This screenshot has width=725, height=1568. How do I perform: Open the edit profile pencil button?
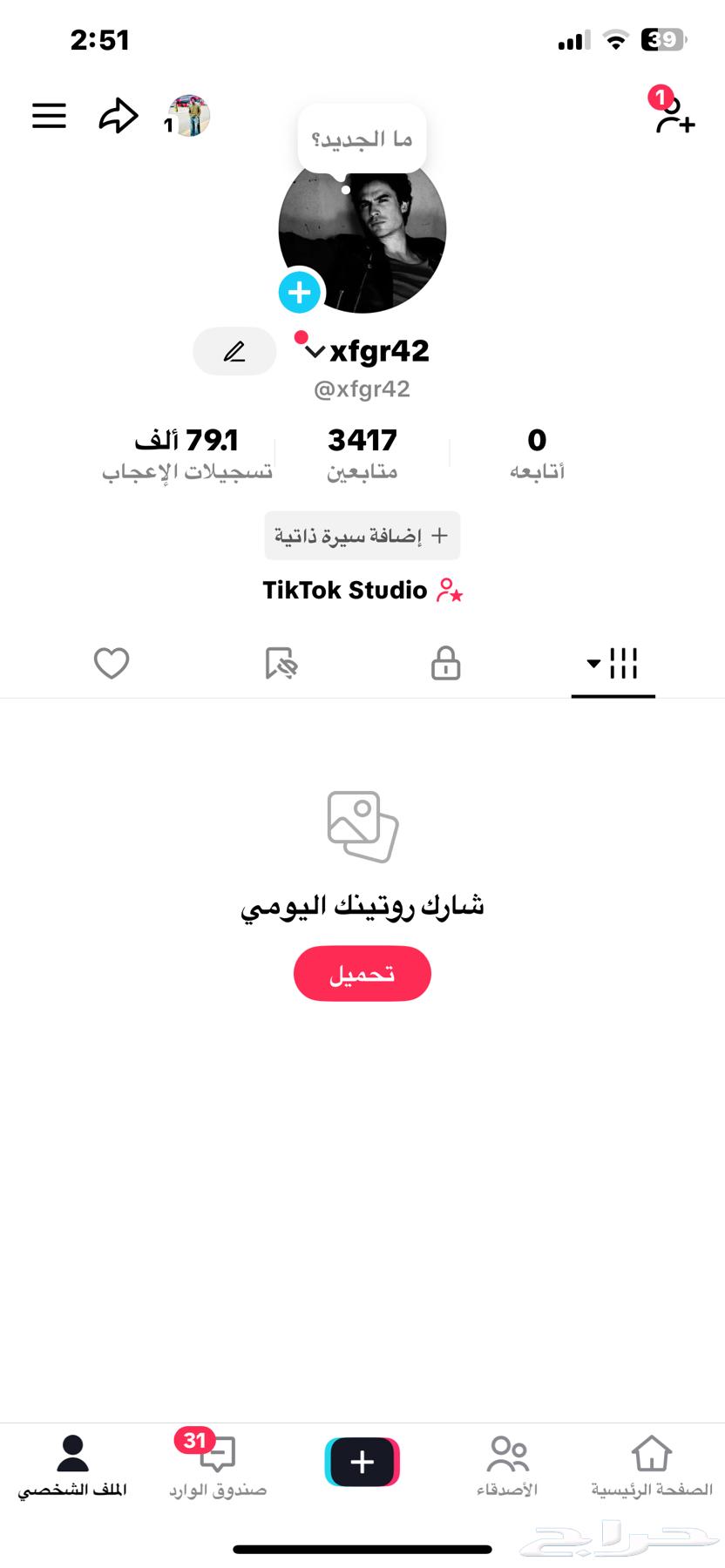click(234, 351)
